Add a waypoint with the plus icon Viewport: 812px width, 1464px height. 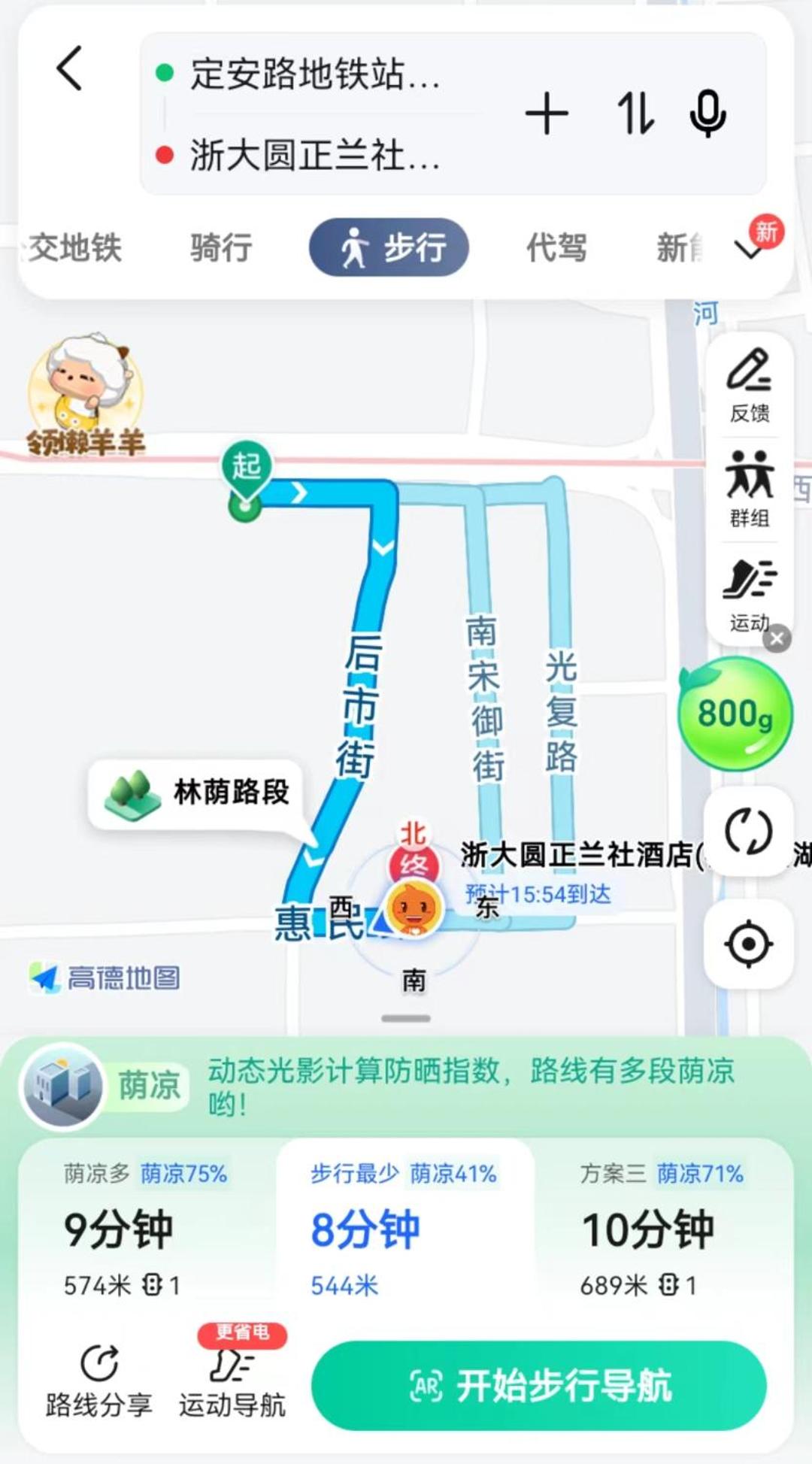tap(547, 114)
